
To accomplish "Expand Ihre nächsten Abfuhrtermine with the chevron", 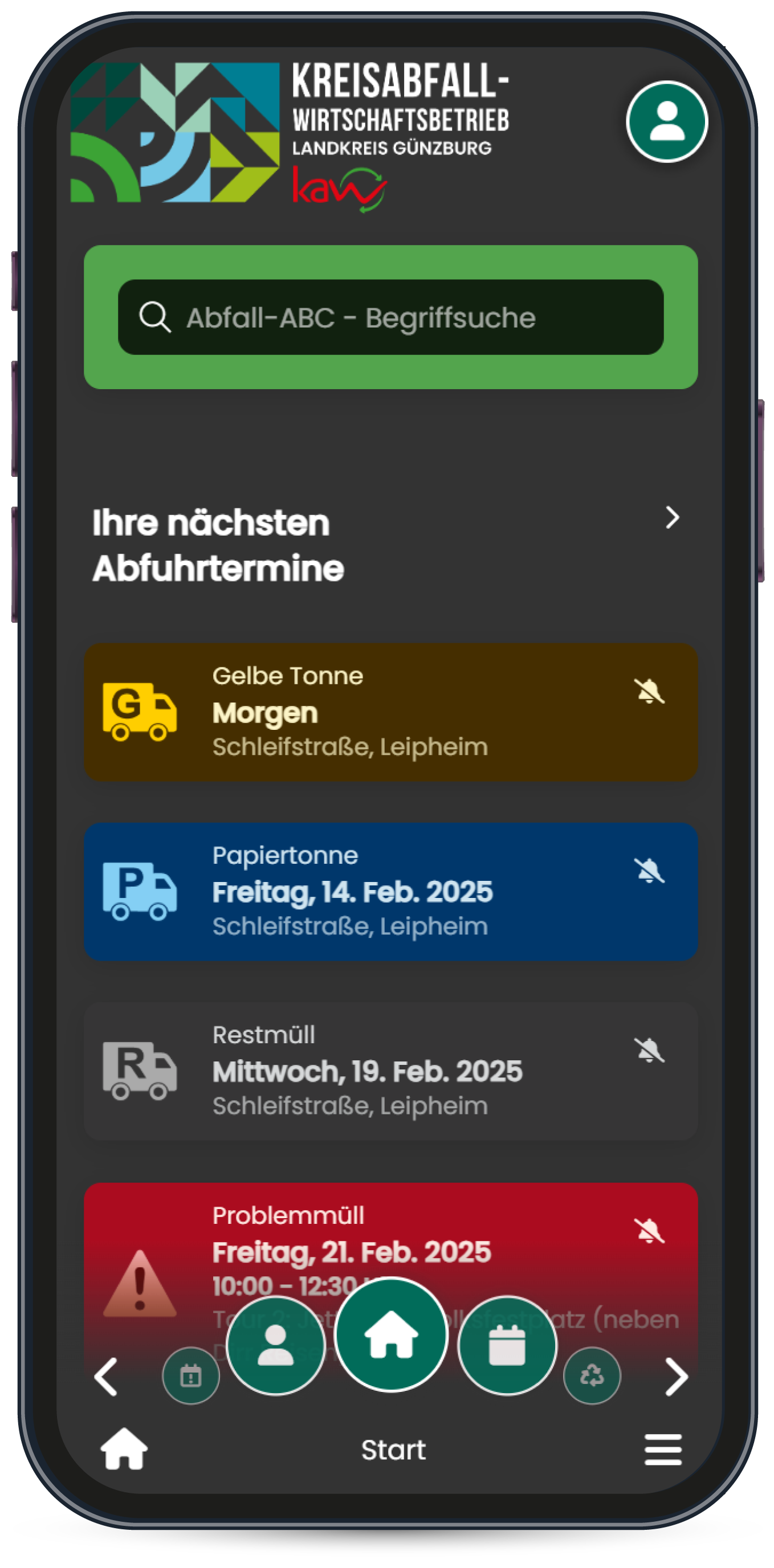I will pyautogui.click(x=672, y=518).
